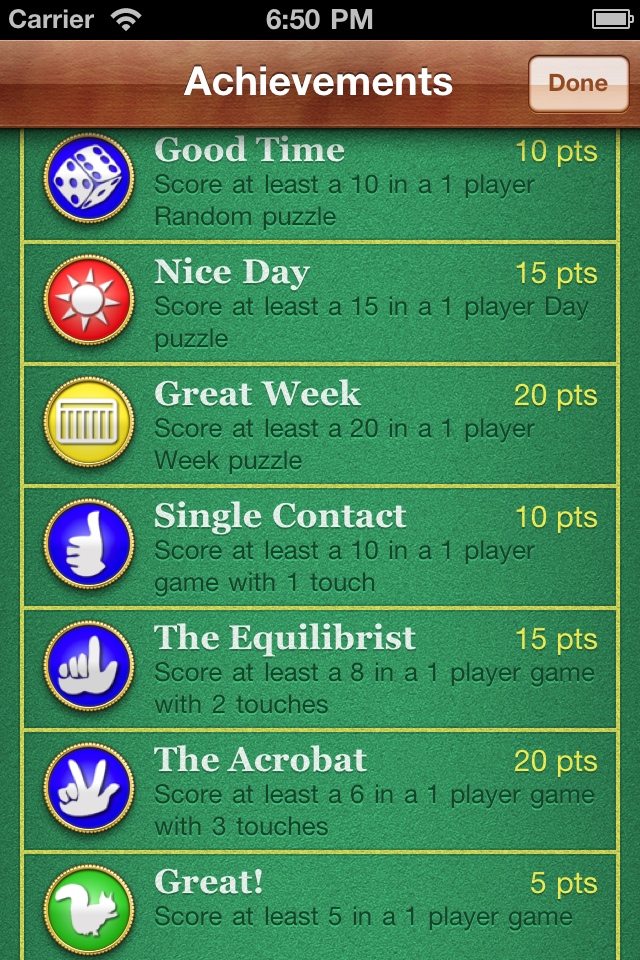Select the Single Contact achievement
This screenshot has height=960, width=640.
point(320,548)
